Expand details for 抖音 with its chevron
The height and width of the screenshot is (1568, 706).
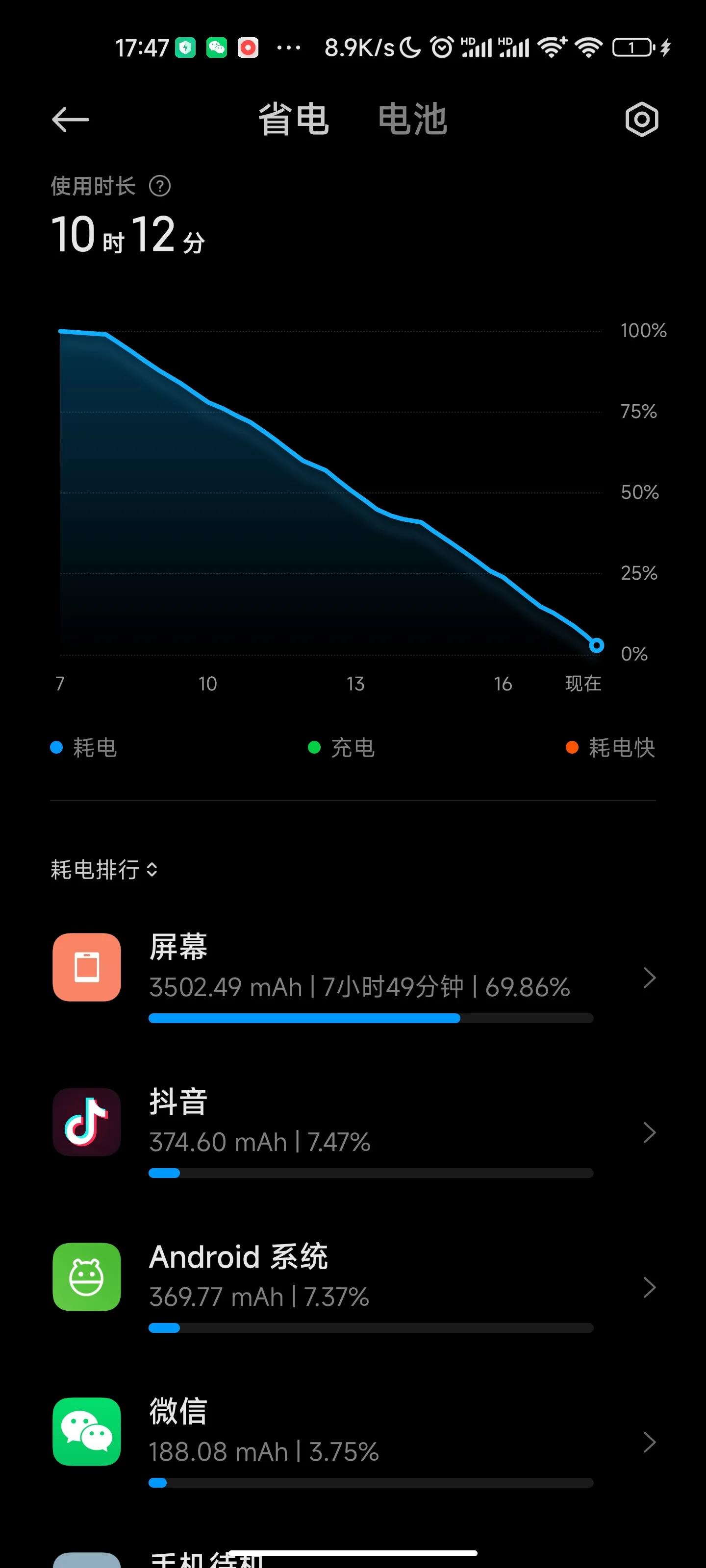649,1132
